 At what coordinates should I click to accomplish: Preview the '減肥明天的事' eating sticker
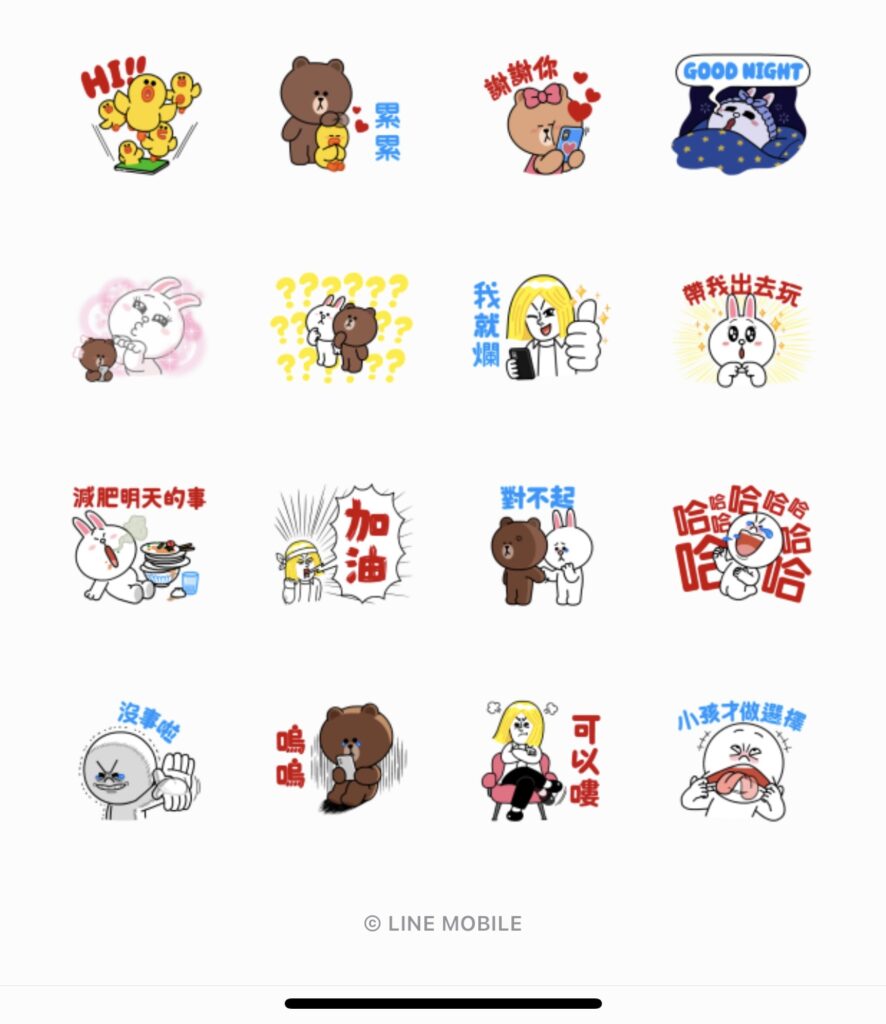point(140,545)
